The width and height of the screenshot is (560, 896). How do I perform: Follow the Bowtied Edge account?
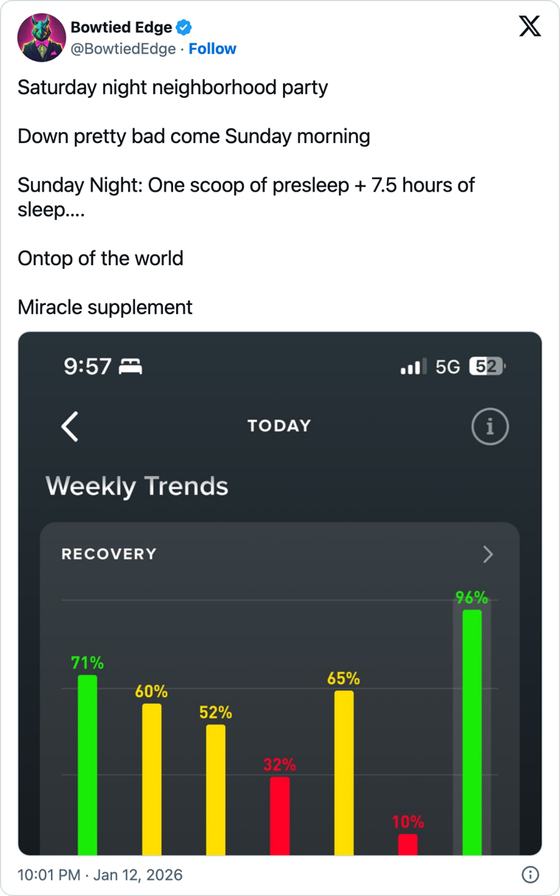click(x=212, y=49)
